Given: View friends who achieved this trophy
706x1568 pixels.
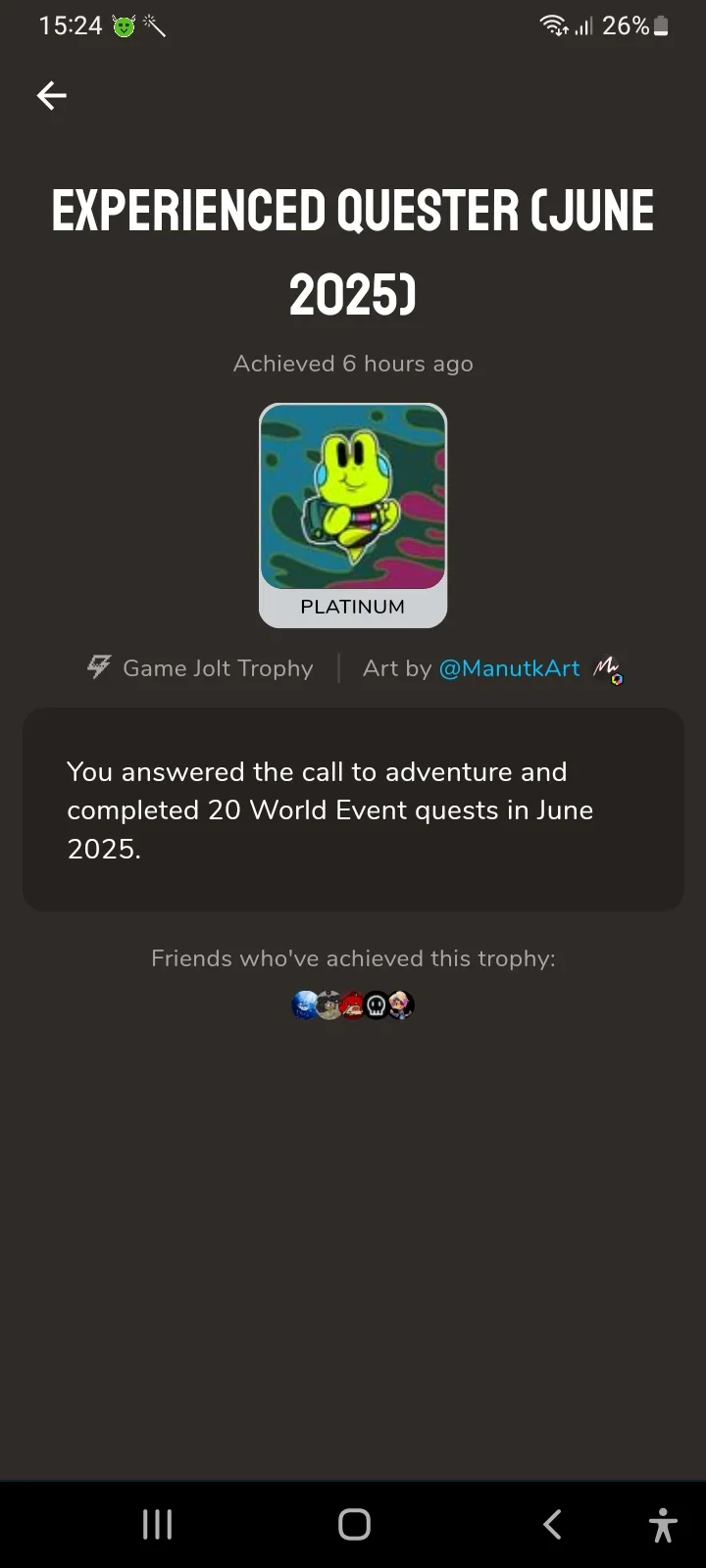Looking at the screenshot, I should tap(353, 1004).
